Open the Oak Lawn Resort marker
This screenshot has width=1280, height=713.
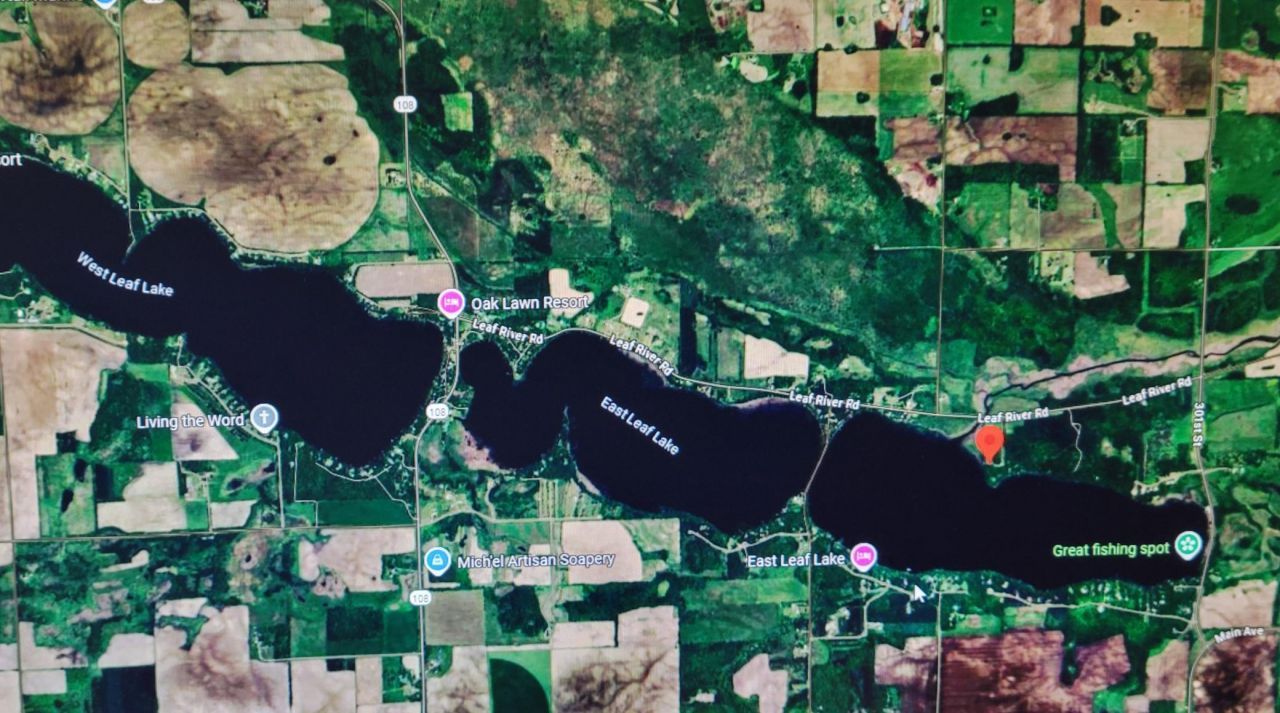pyautogui.click(x=452, y=302)
